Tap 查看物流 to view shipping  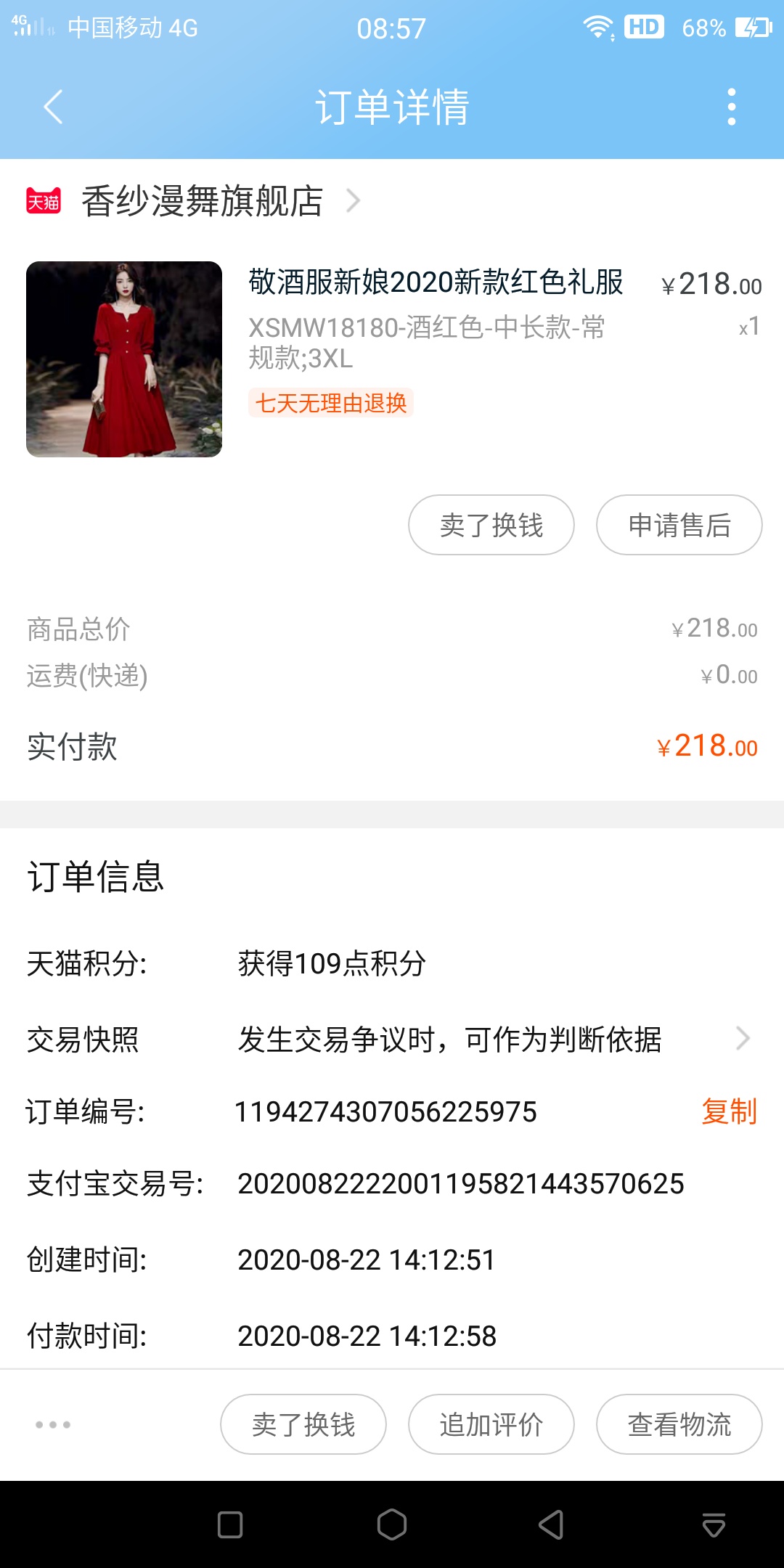(x=679, y=1424)
